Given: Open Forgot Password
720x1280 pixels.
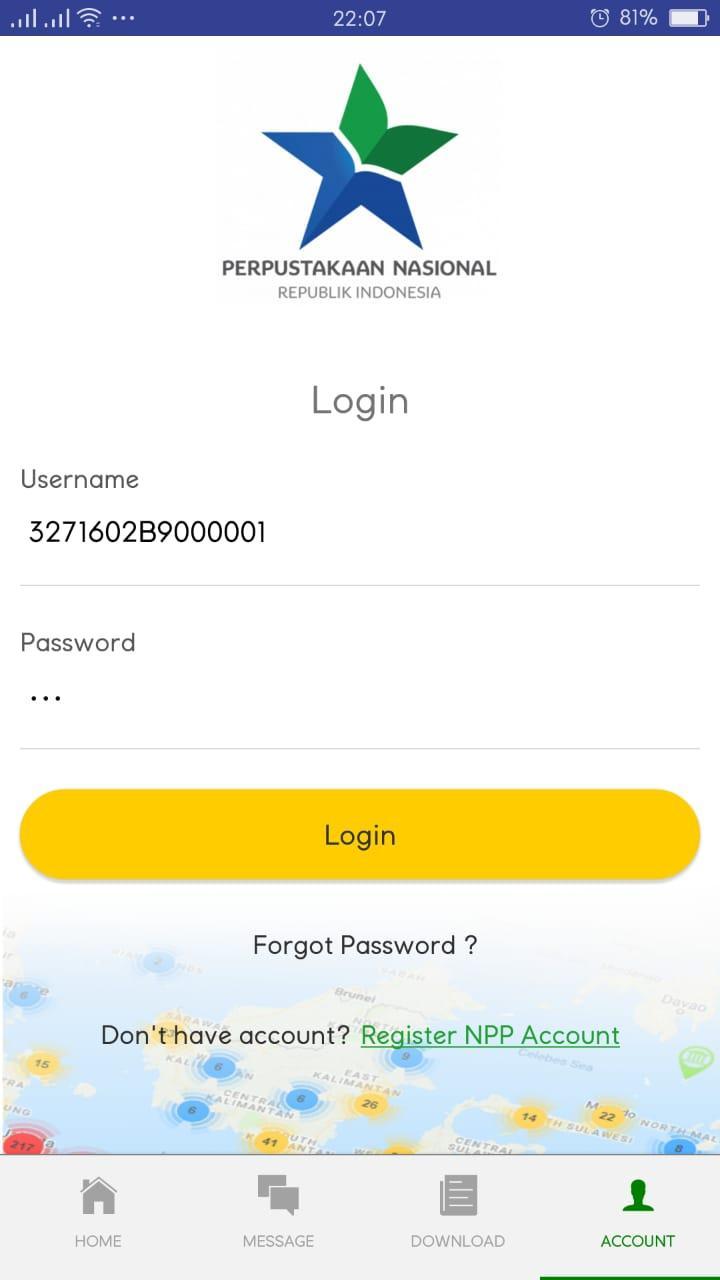Looking at the screenshot, I should [364, 945].
